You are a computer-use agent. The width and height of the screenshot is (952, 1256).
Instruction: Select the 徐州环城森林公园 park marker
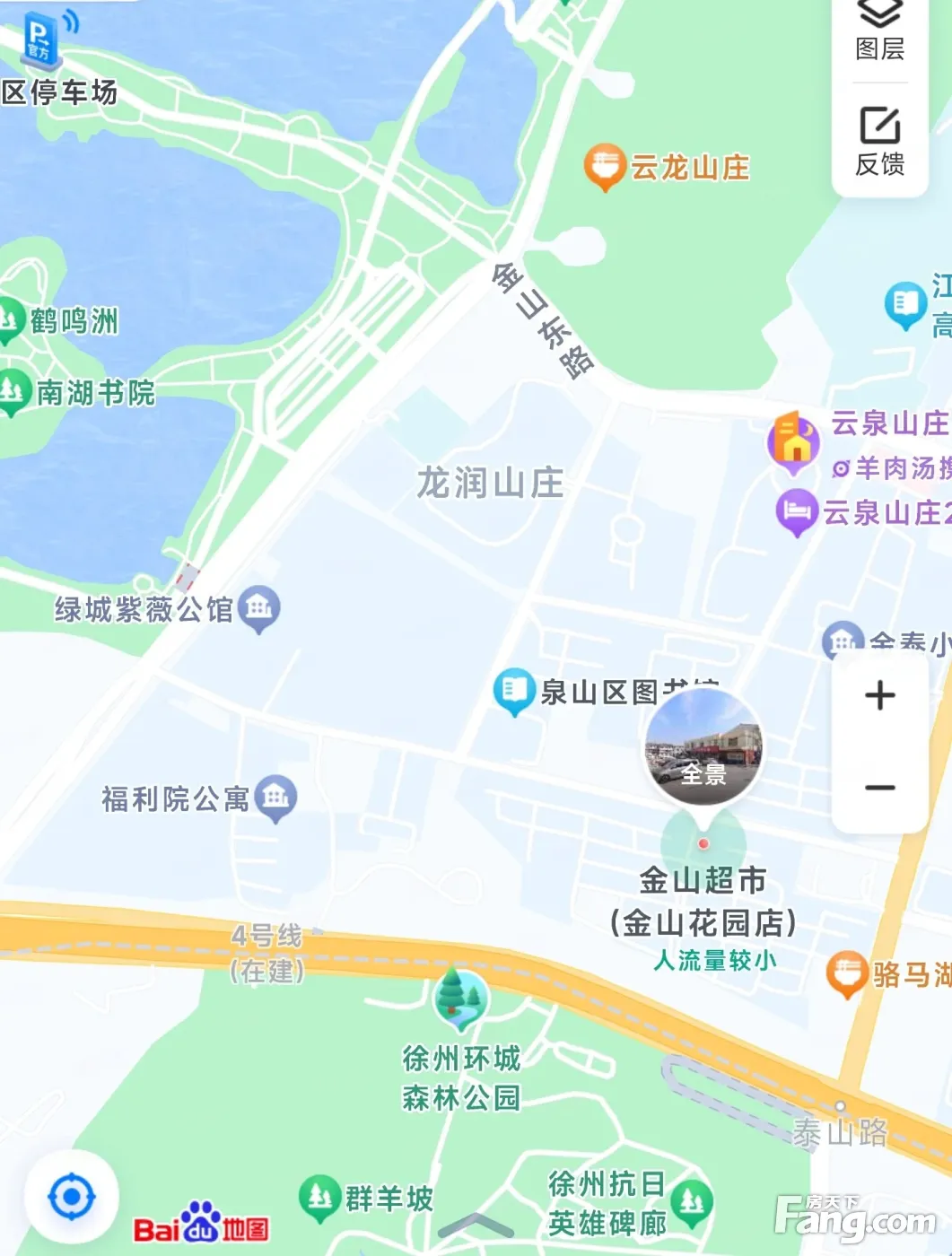pyautogui.click(x=461, y=998)
